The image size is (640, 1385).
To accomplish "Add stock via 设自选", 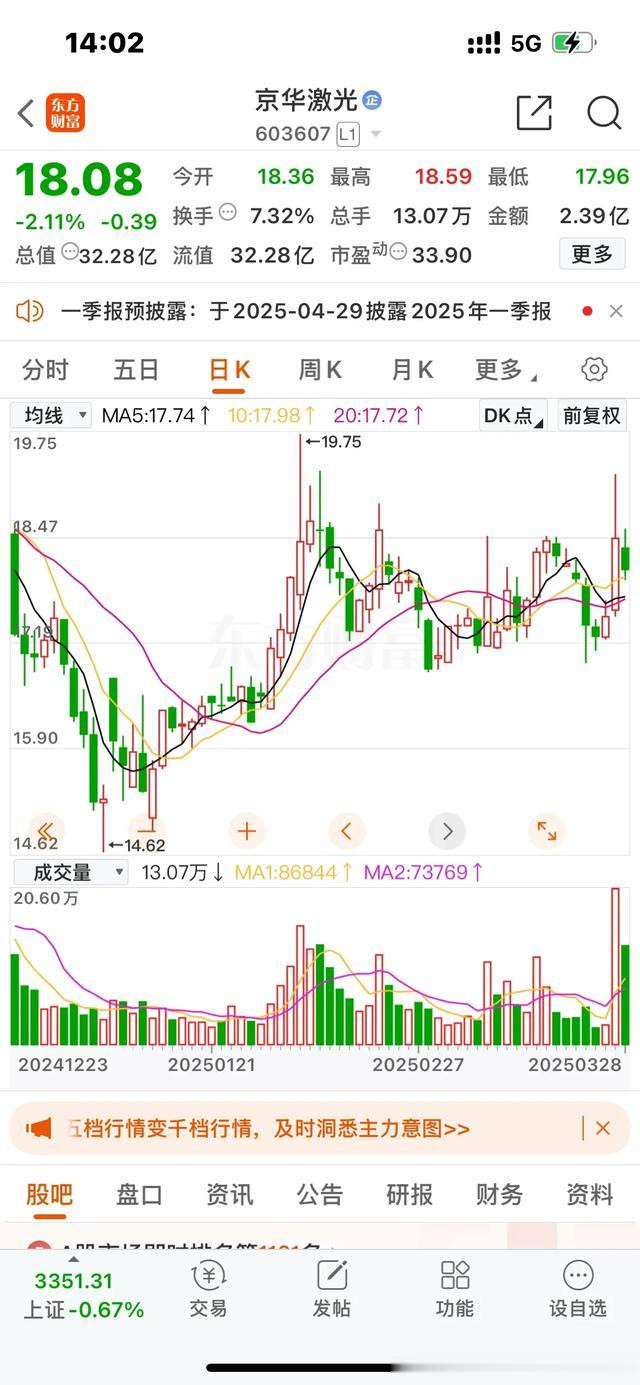I will coord(578,1289).
